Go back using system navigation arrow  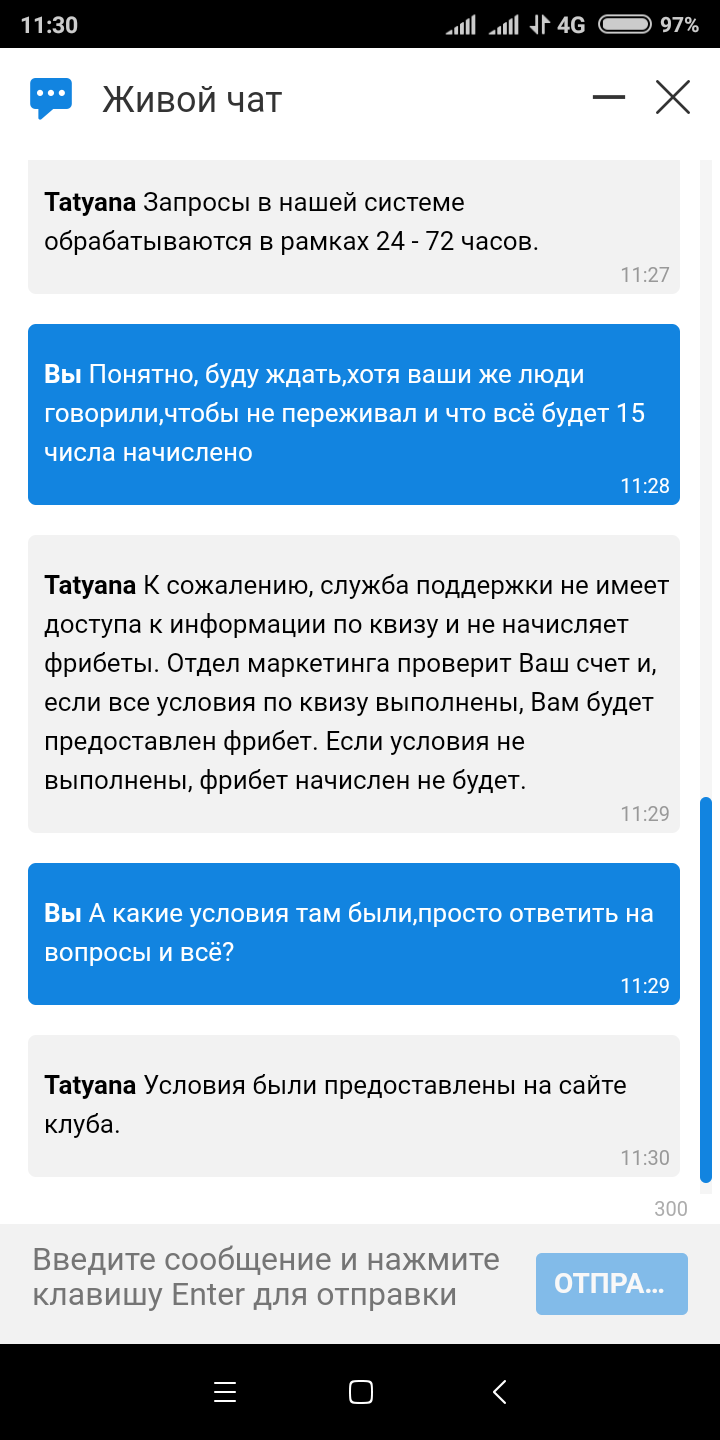[x=500, y=1391]
